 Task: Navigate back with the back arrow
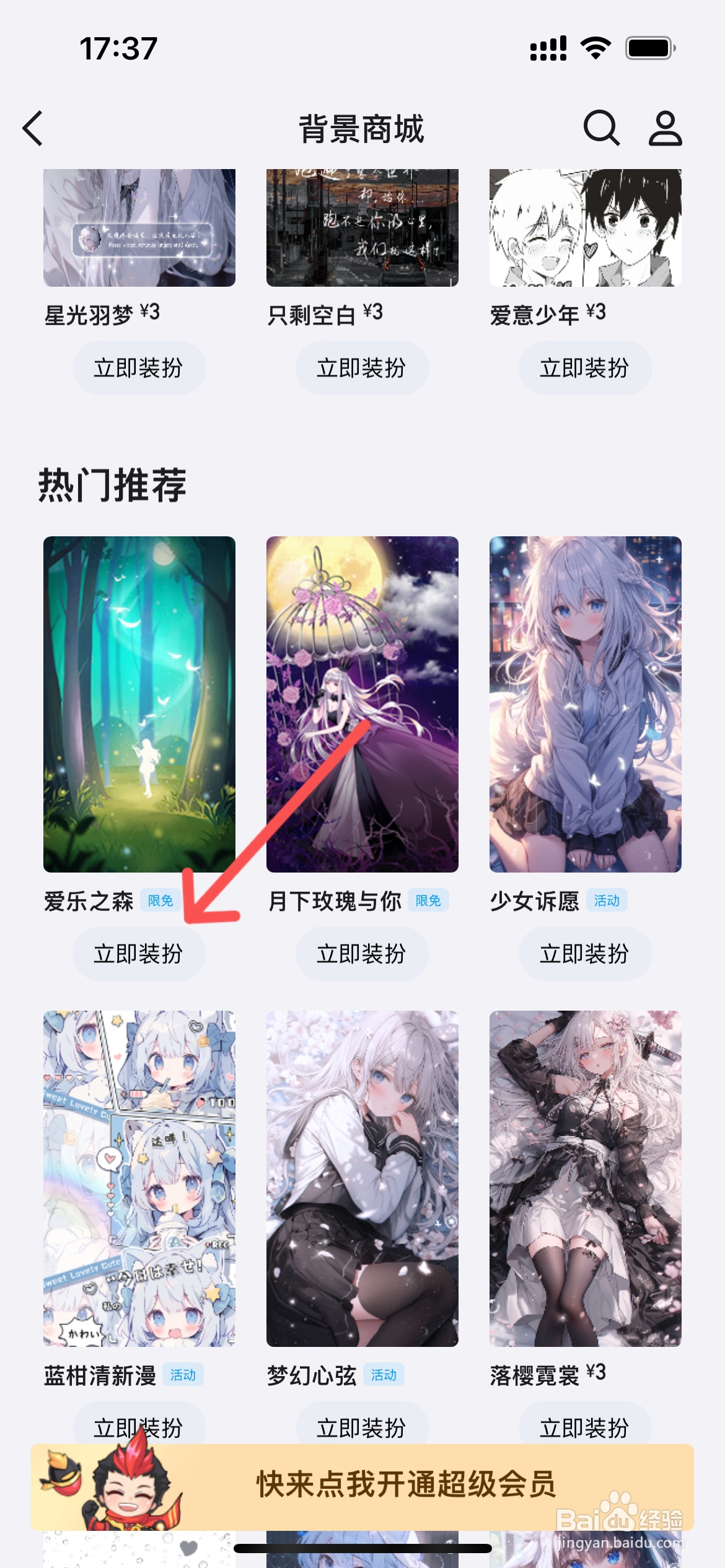33,129
